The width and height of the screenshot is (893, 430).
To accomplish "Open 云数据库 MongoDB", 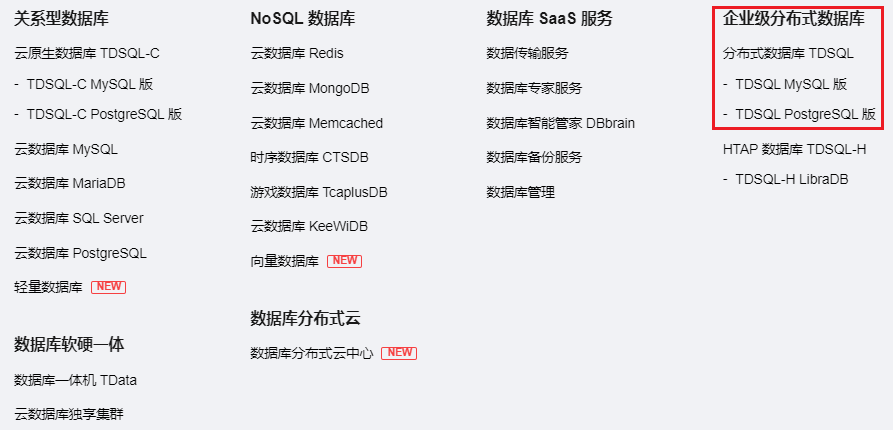I will 310,88.
